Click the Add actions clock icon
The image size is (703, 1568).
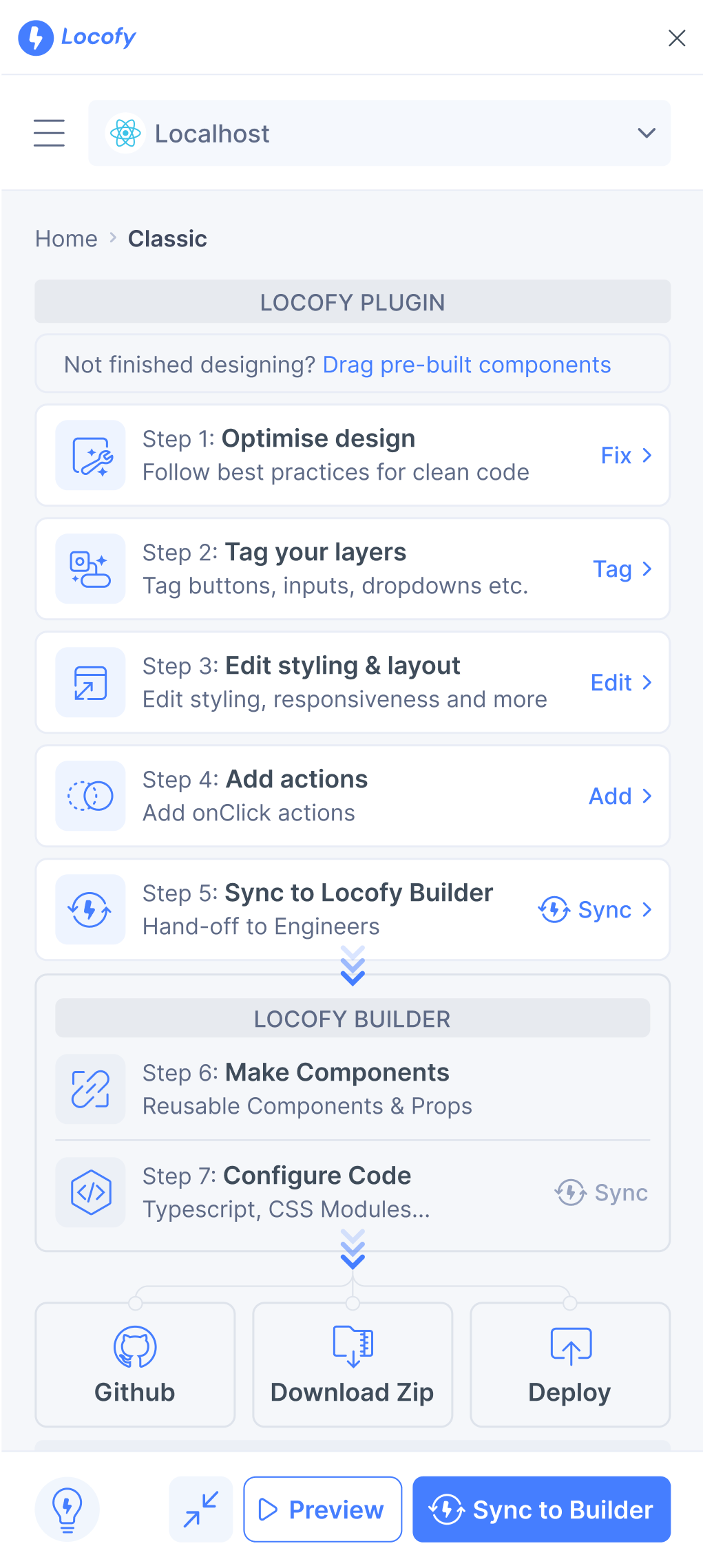tap(90, 796)
